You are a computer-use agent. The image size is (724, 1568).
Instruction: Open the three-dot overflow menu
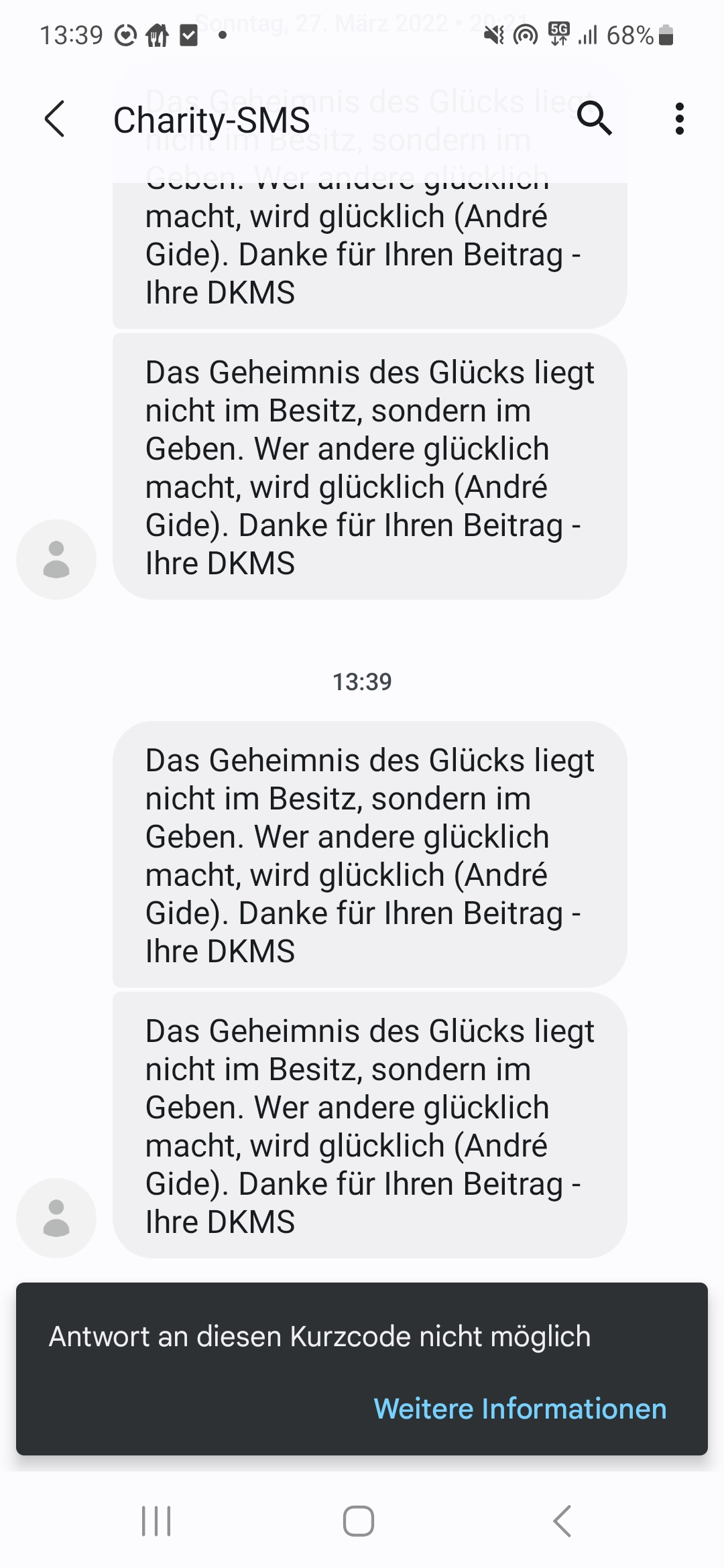point(679,119)
